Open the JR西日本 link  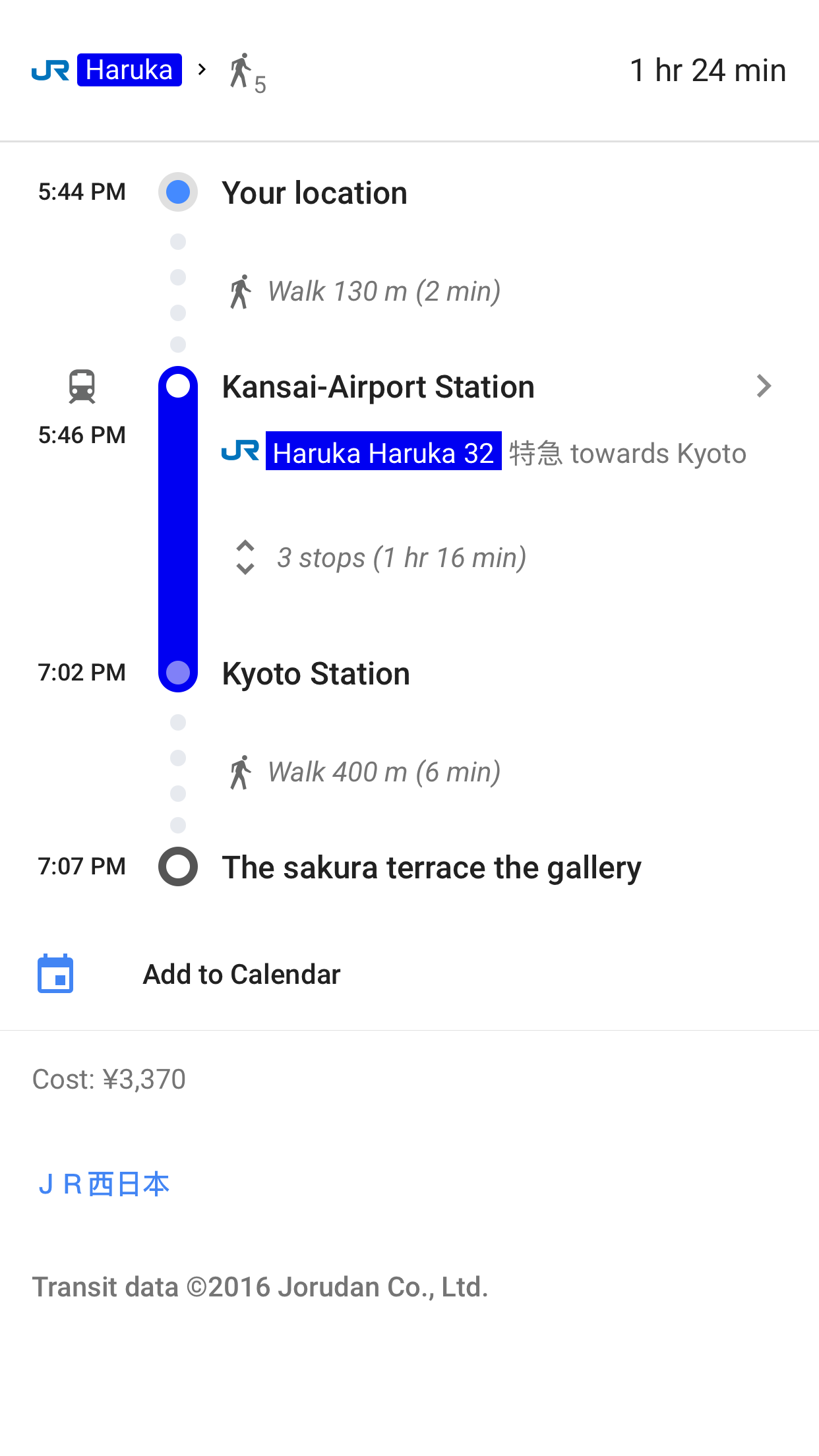click(104, 1184)
